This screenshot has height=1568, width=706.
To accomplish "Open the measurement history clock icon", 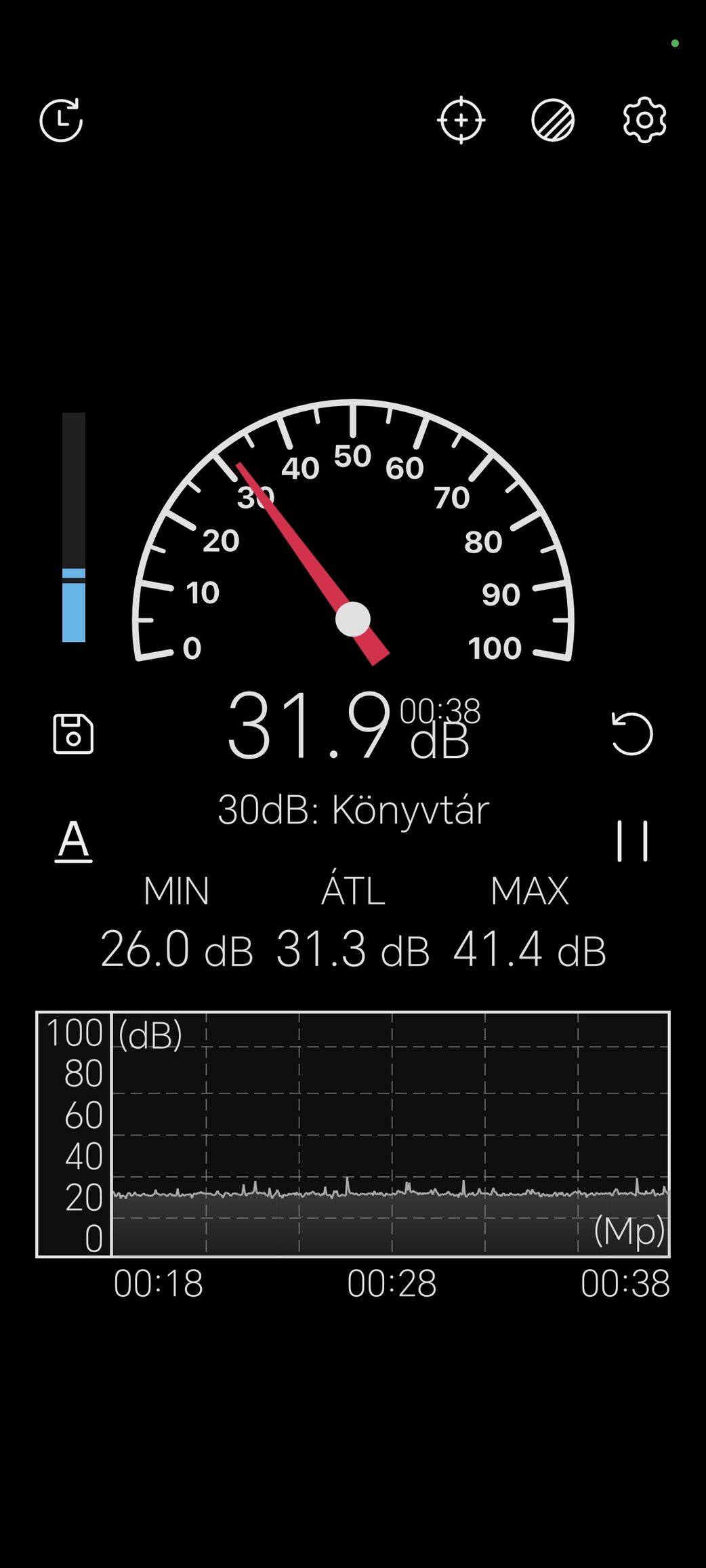I will pos(61,121).
